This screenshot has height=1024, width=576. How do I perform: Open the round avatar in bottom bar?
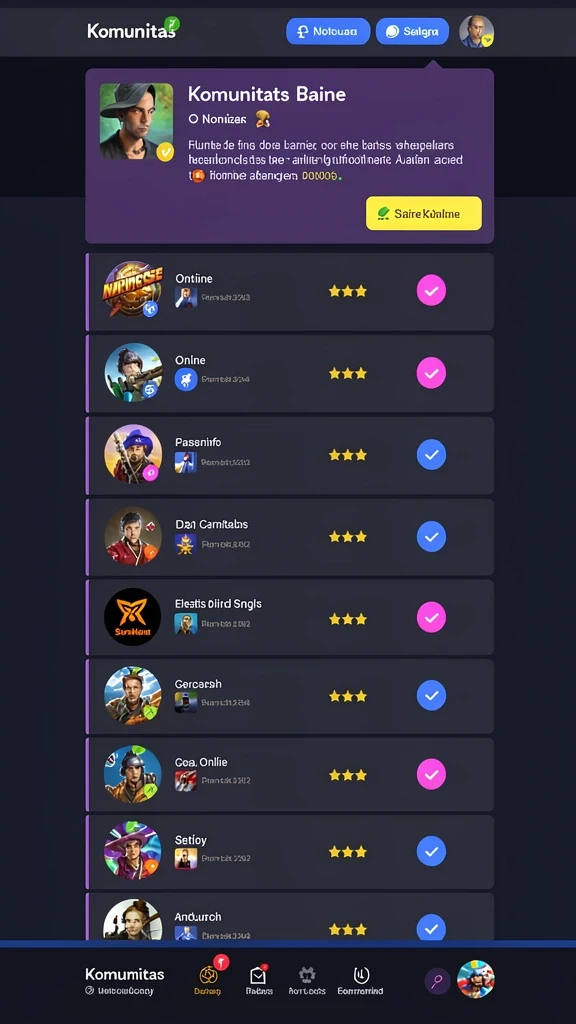coord(475,979)
